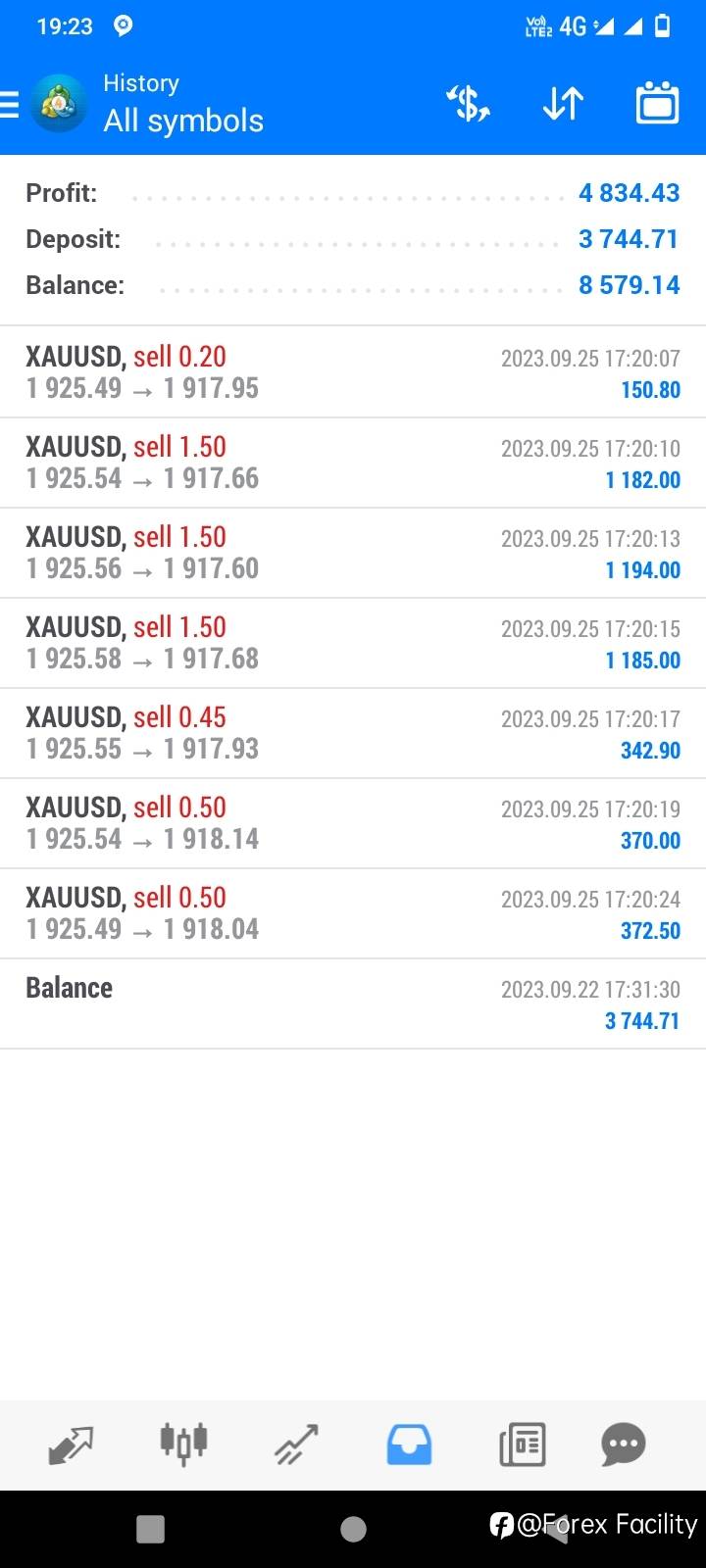Image resolution: width=706 pixels, height=1568 pixels.
Task: Open the calendar date range picker
Action: click(x=657, y=103)
